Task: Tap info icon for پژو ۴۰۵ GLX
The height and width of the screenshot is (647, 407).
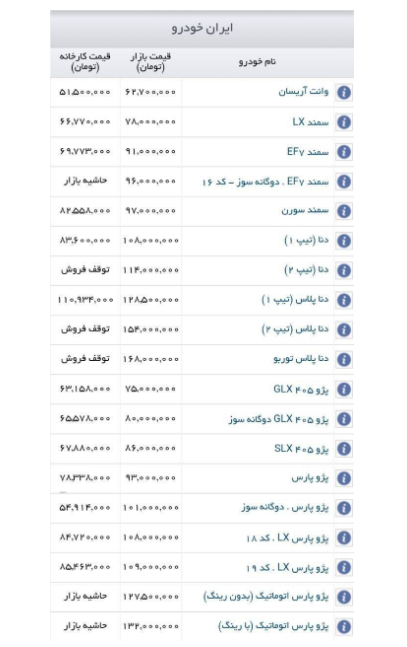Action: (x=344, y=390)
